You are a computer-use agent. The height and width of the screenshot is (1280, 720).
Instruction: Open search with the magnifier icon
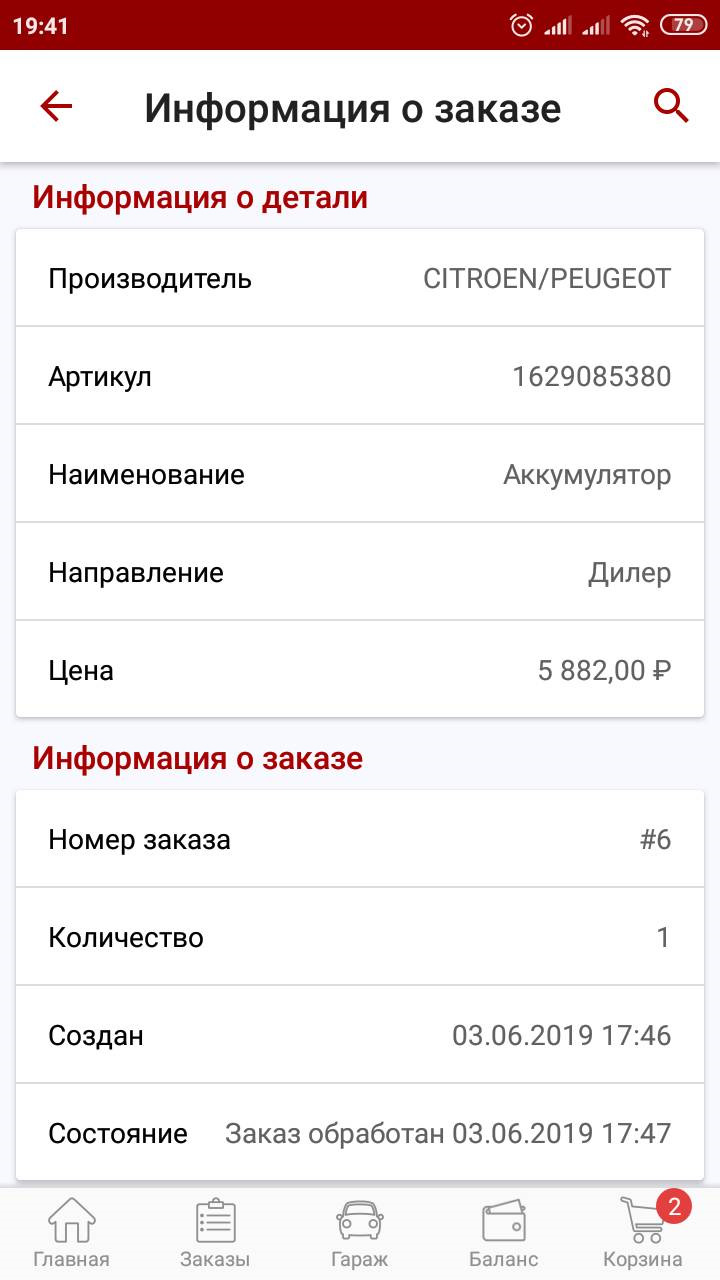pos(671,106)
